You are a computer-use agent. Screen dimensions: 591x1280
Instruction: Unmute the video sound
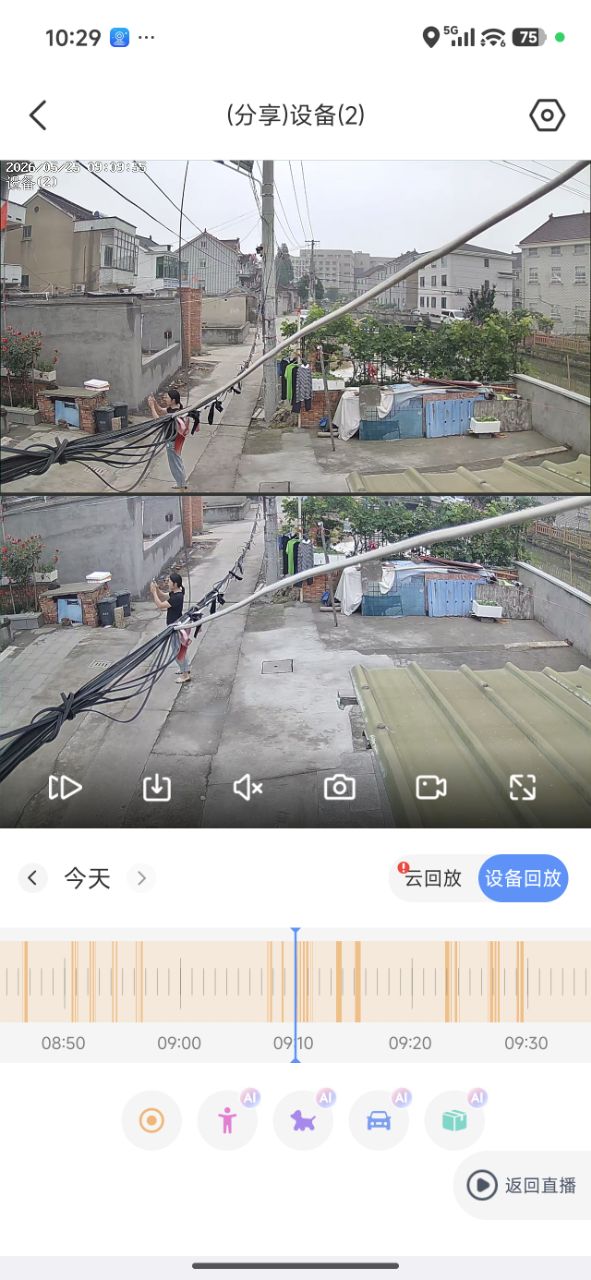coord(247,788)
